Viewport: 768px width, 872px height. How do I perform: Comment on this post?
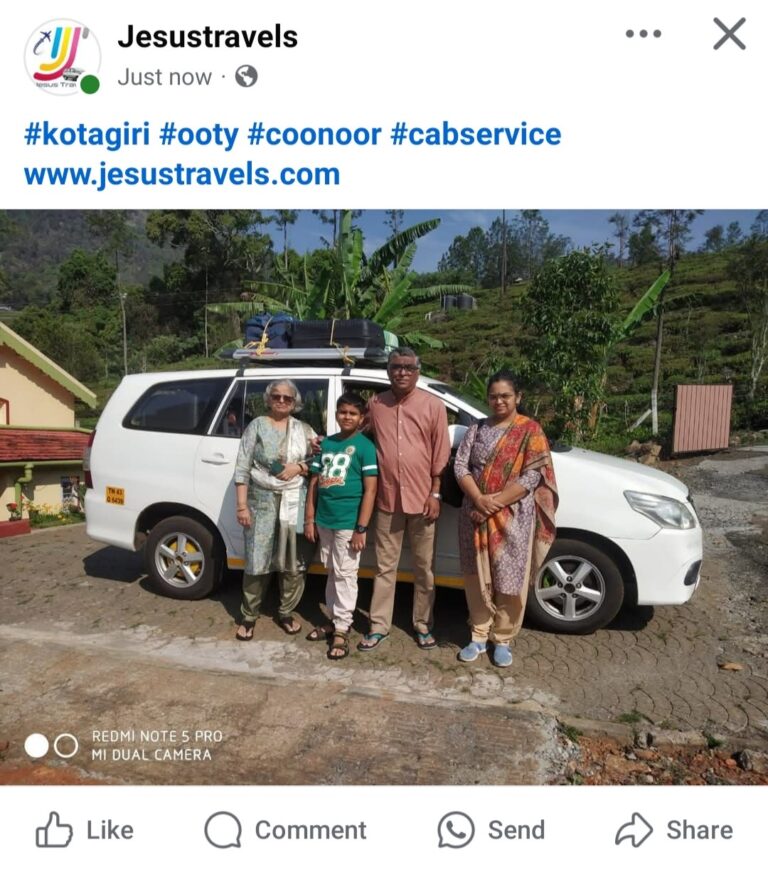pos(286,830)
